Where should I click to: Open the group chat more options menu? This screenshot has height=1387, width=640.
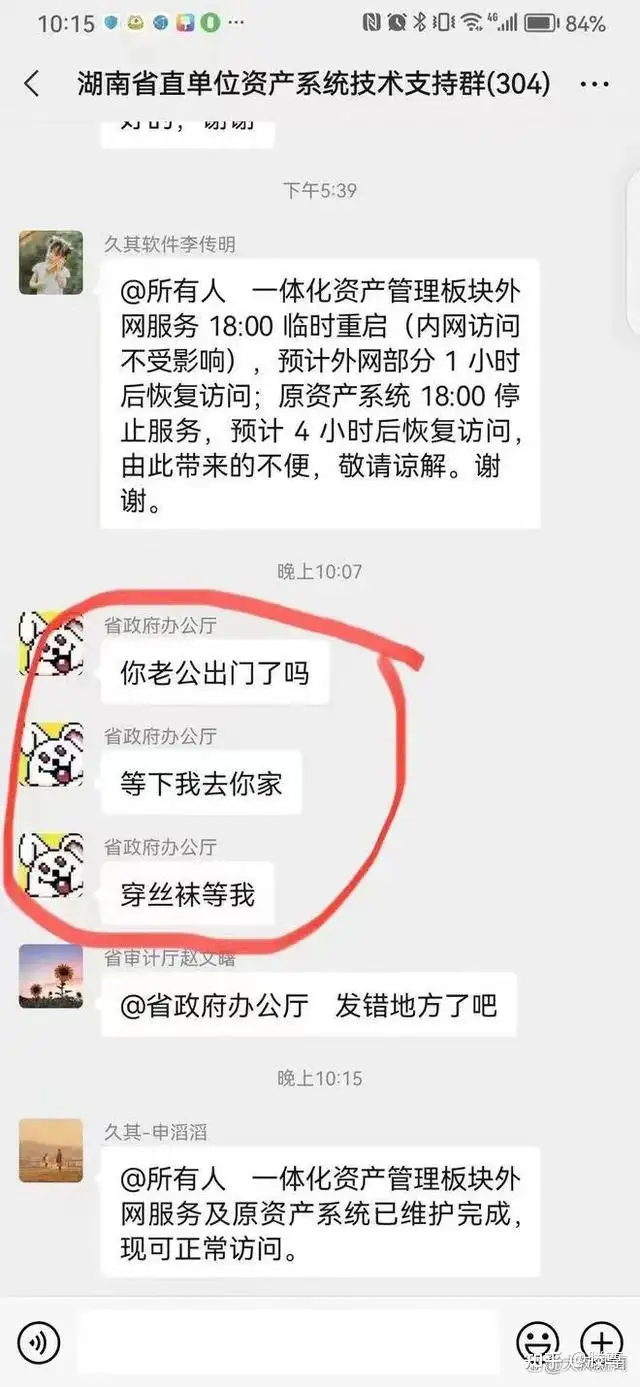(594, 84)
